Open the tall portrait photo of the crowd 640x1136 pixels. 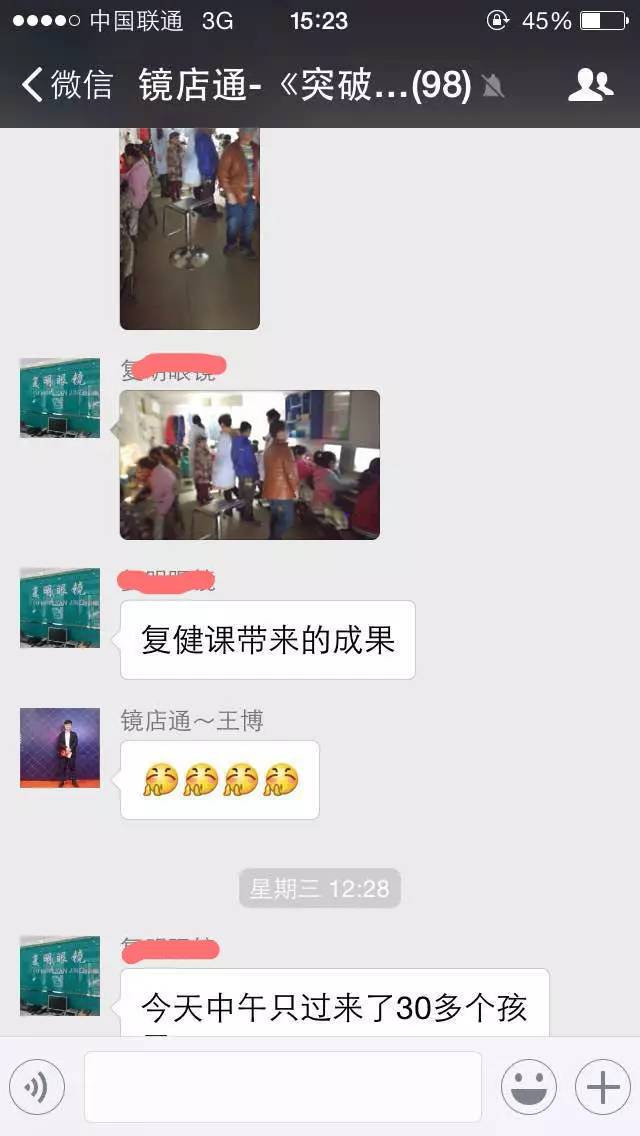pyautogui.click(x=190, y=228)
